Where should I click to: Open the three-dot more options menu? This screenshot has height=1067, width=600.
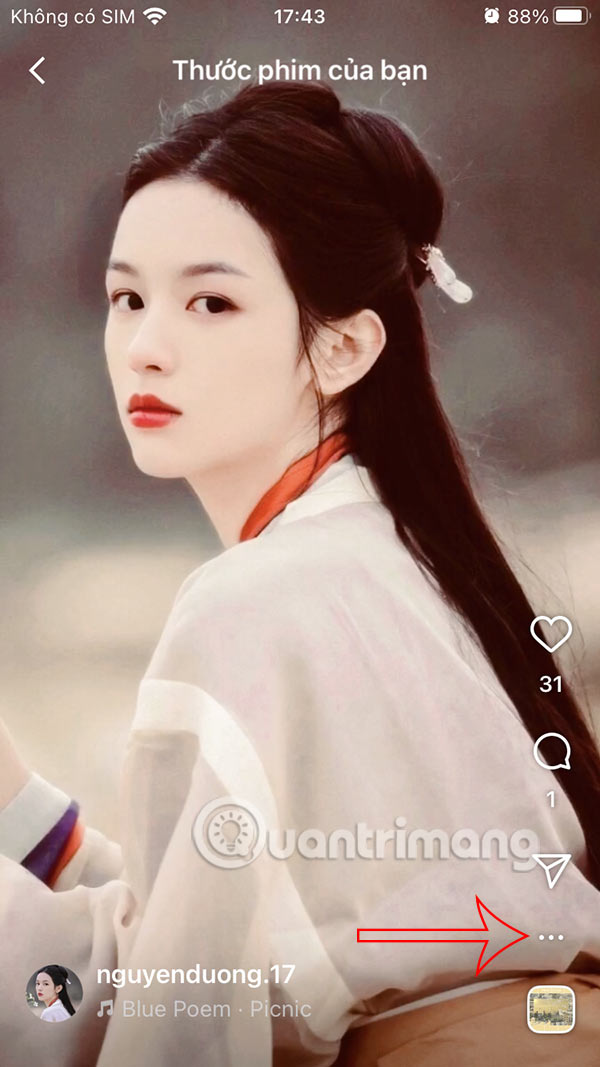(x=551, y=937)
